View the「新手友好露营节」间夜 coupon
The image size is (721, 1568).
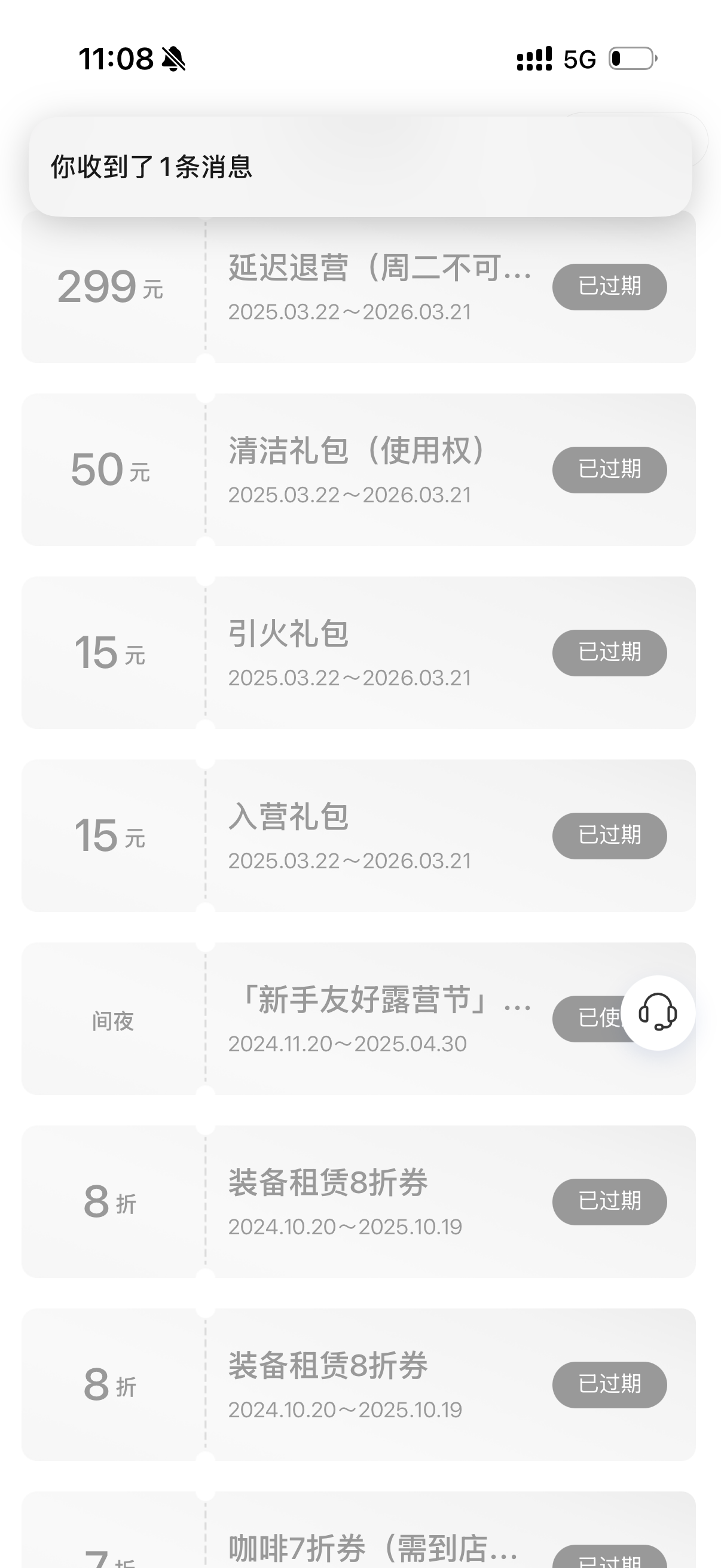click(358, 1018)
